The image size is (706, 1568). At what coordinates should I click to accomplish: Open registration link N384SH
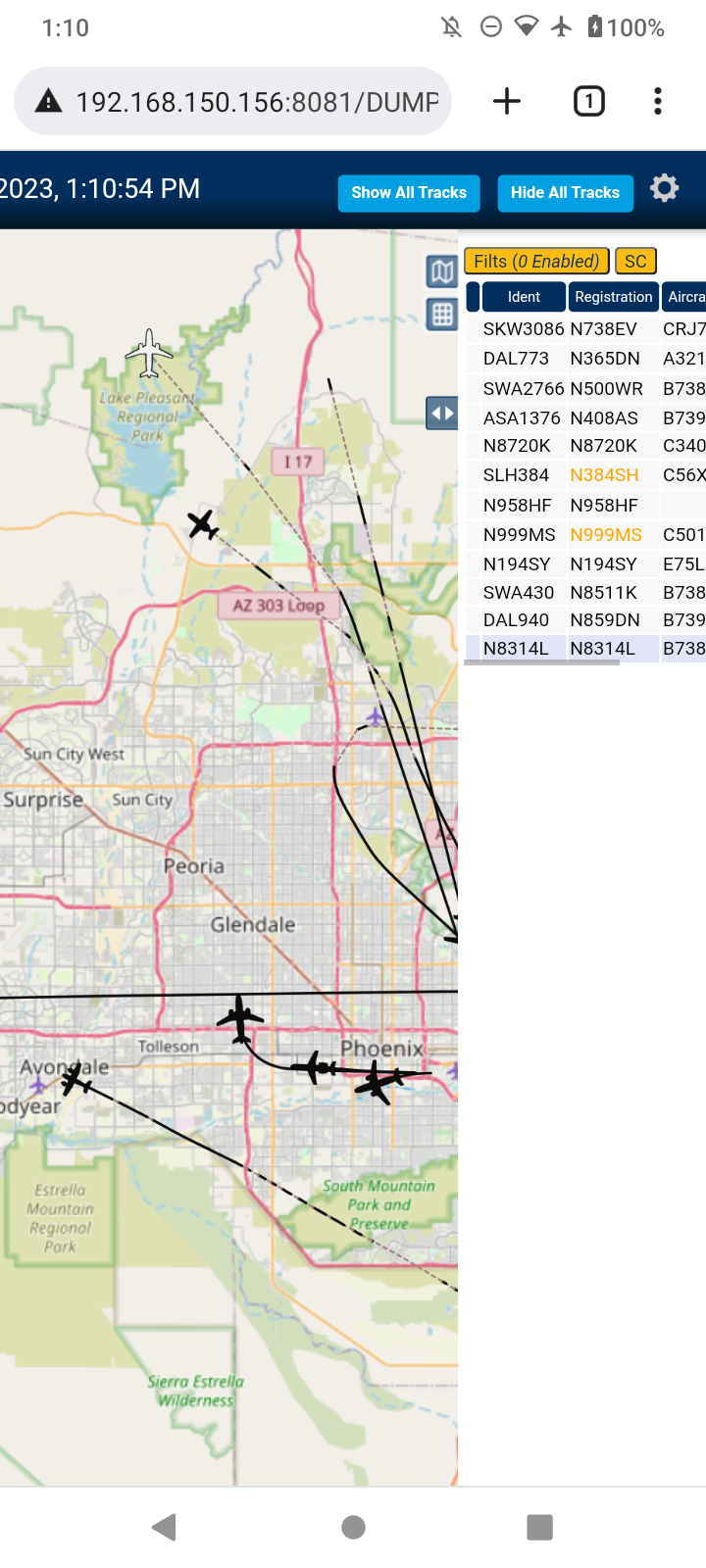(604, 475)
